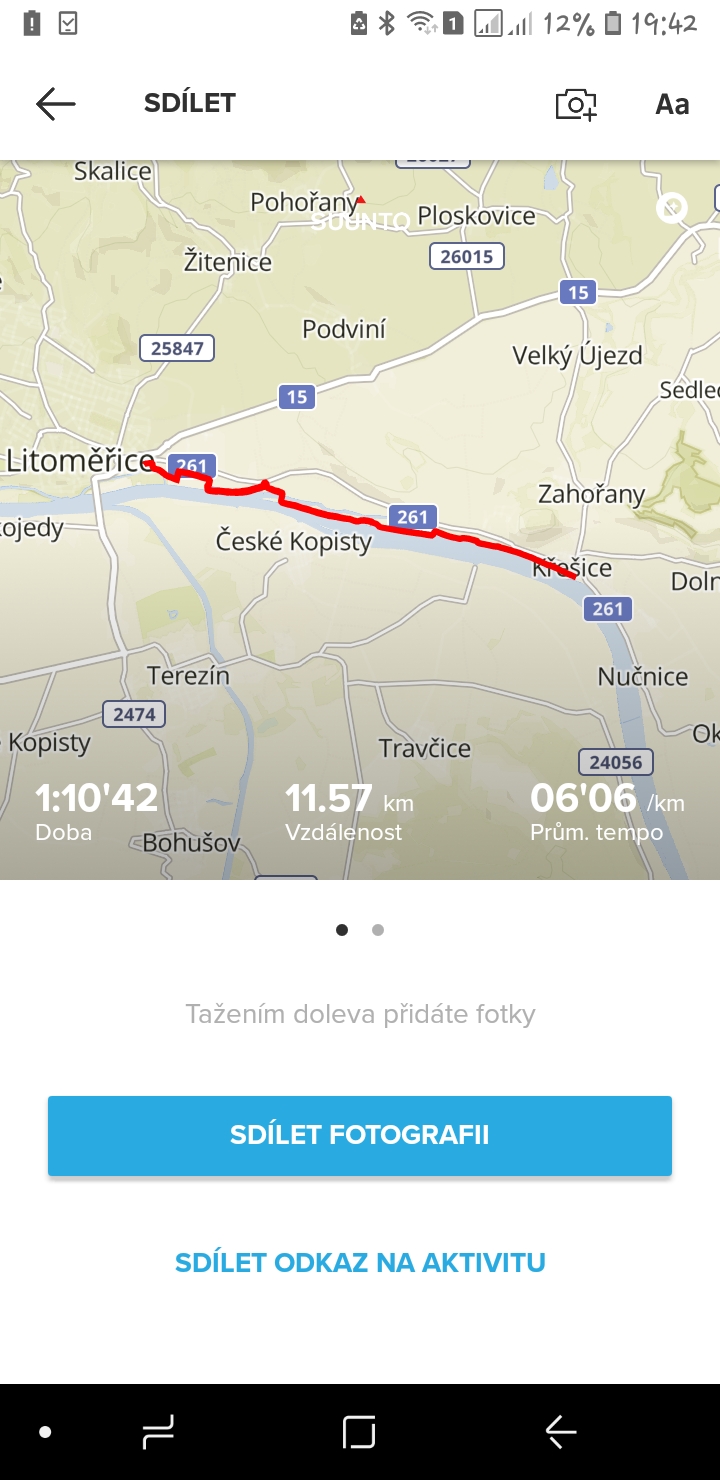
Task: Open the shared activity map image
Action: click(360, 520)
